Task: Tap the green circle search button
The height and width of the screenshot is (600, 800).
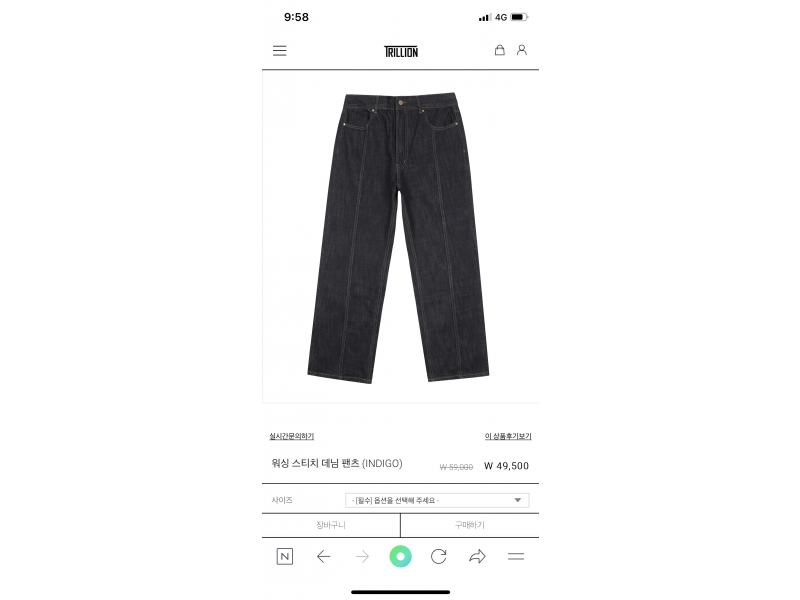Action: pyautogui.click(x=400, y=556)
